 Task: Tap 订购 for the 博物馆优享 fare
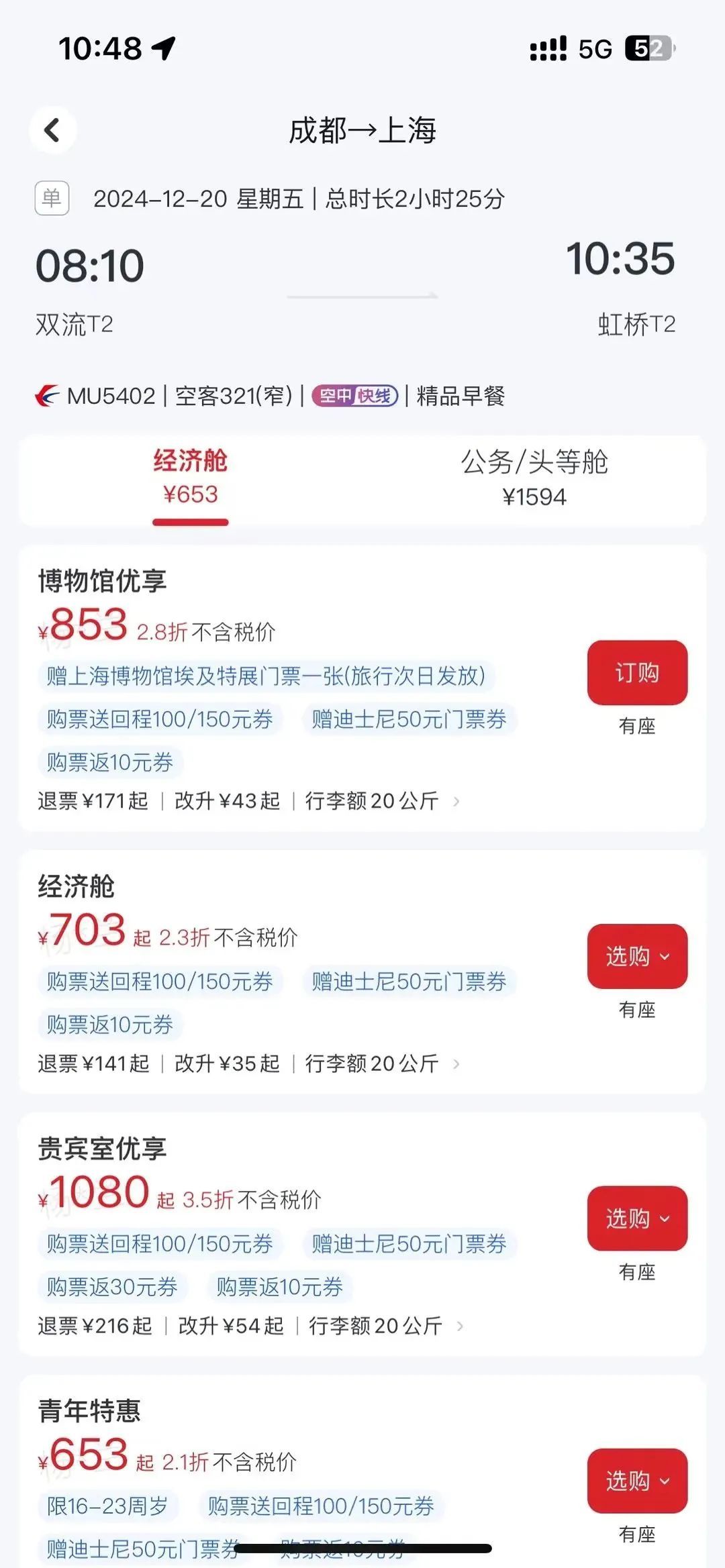[x=636, y=672]
